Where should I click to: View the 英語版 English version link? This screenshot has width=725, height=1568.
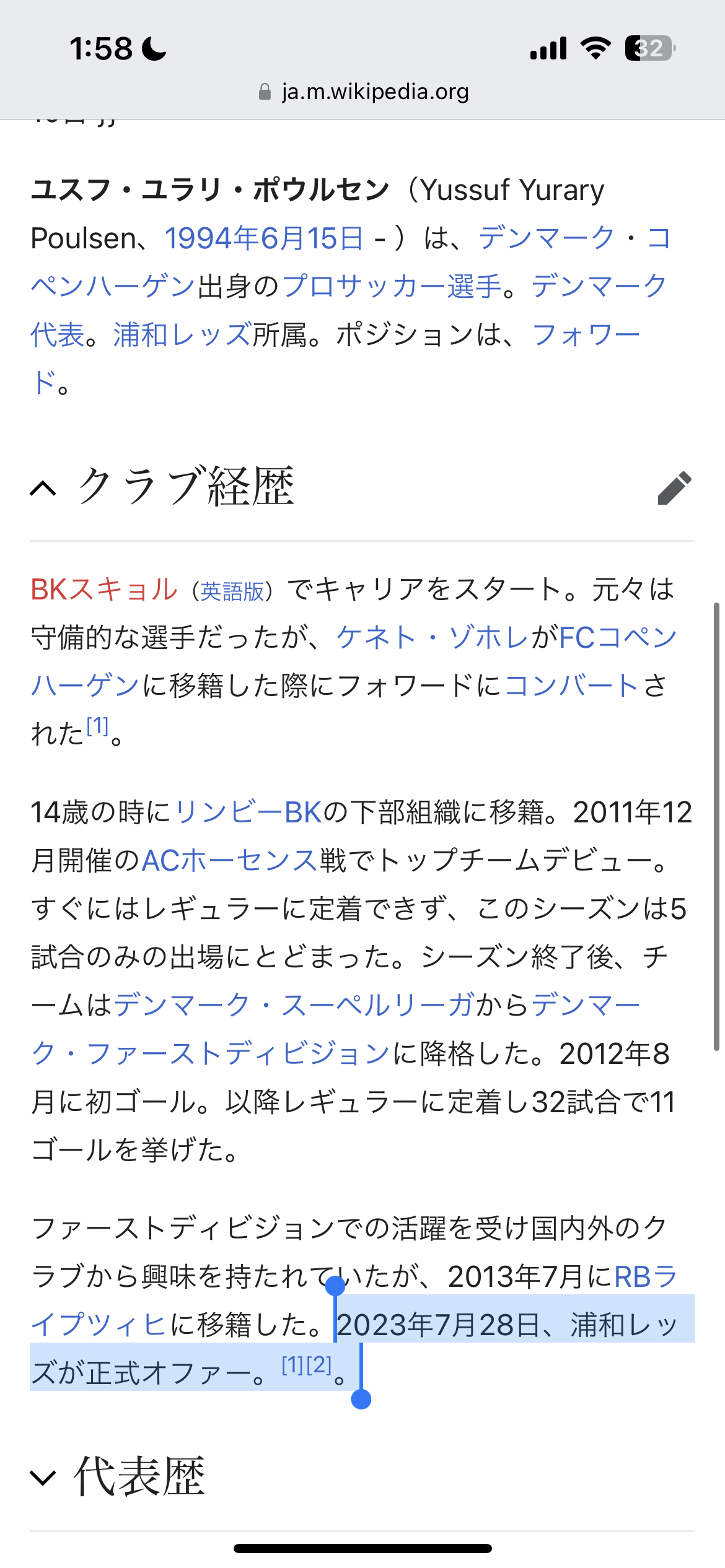(232, 591)
